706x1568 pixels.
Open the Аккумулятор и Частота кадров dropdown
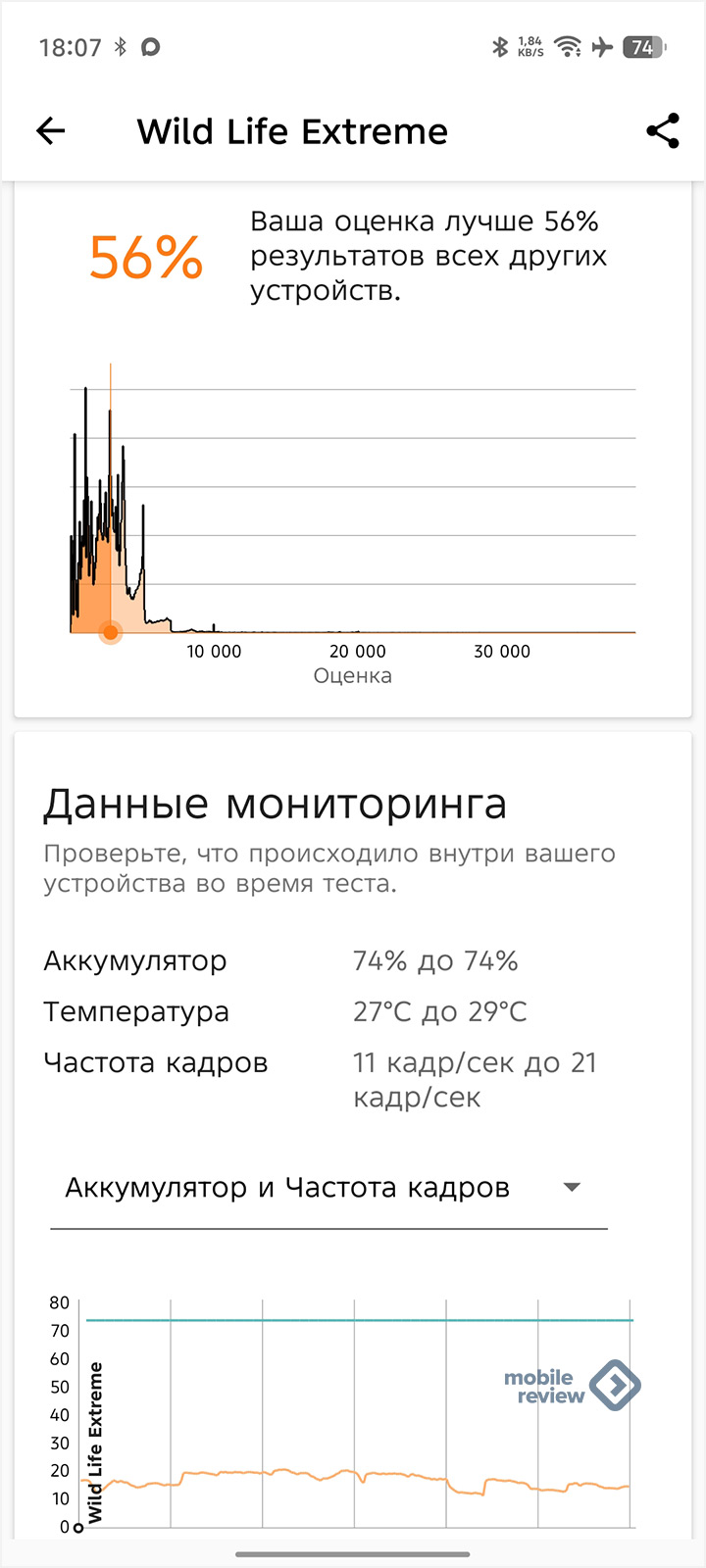328,1189
